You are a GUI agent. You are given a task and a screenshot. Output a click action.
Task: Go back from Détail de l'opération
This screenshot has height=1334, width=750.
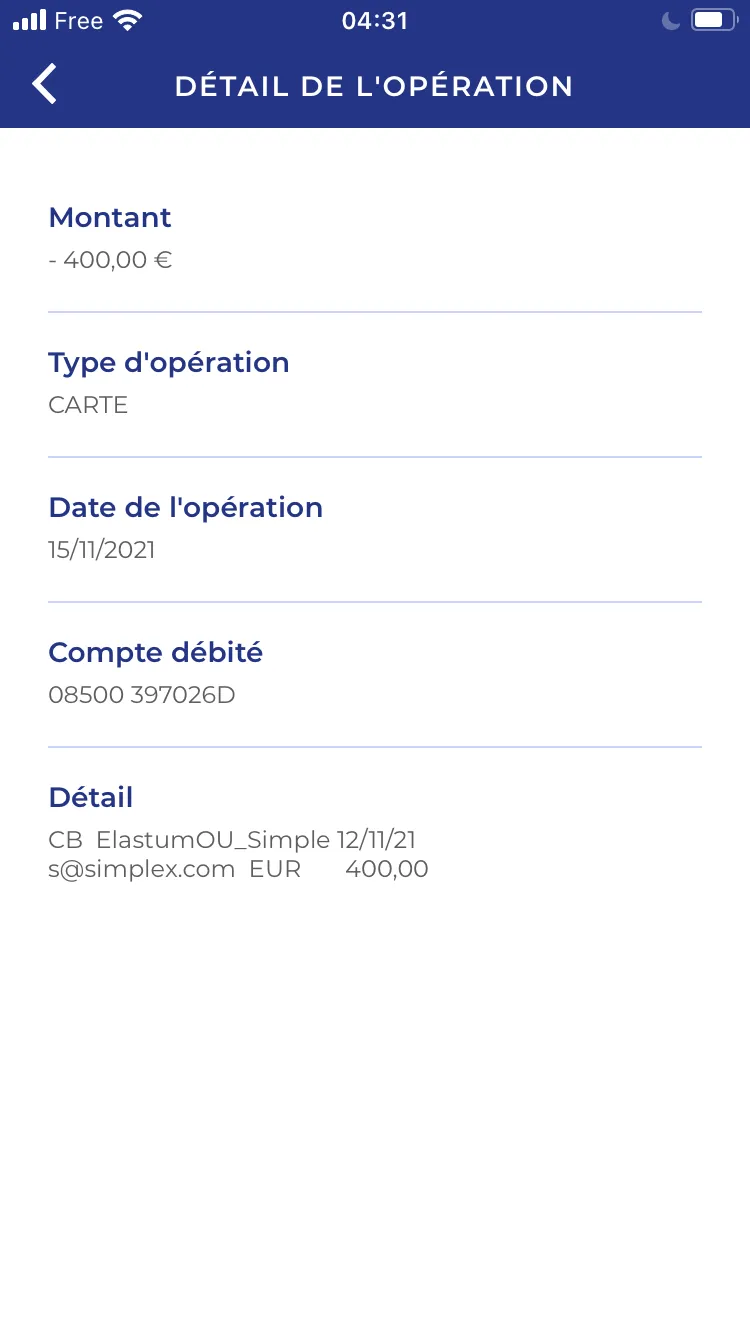coord(44,84)
